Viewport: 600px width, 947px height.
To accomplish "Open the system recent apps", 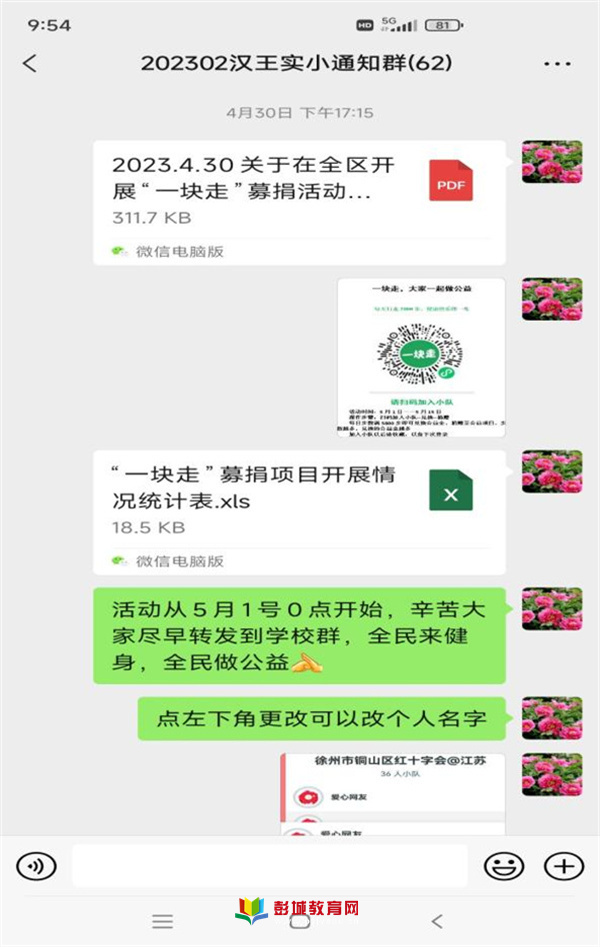I will (x=162, y=921).
